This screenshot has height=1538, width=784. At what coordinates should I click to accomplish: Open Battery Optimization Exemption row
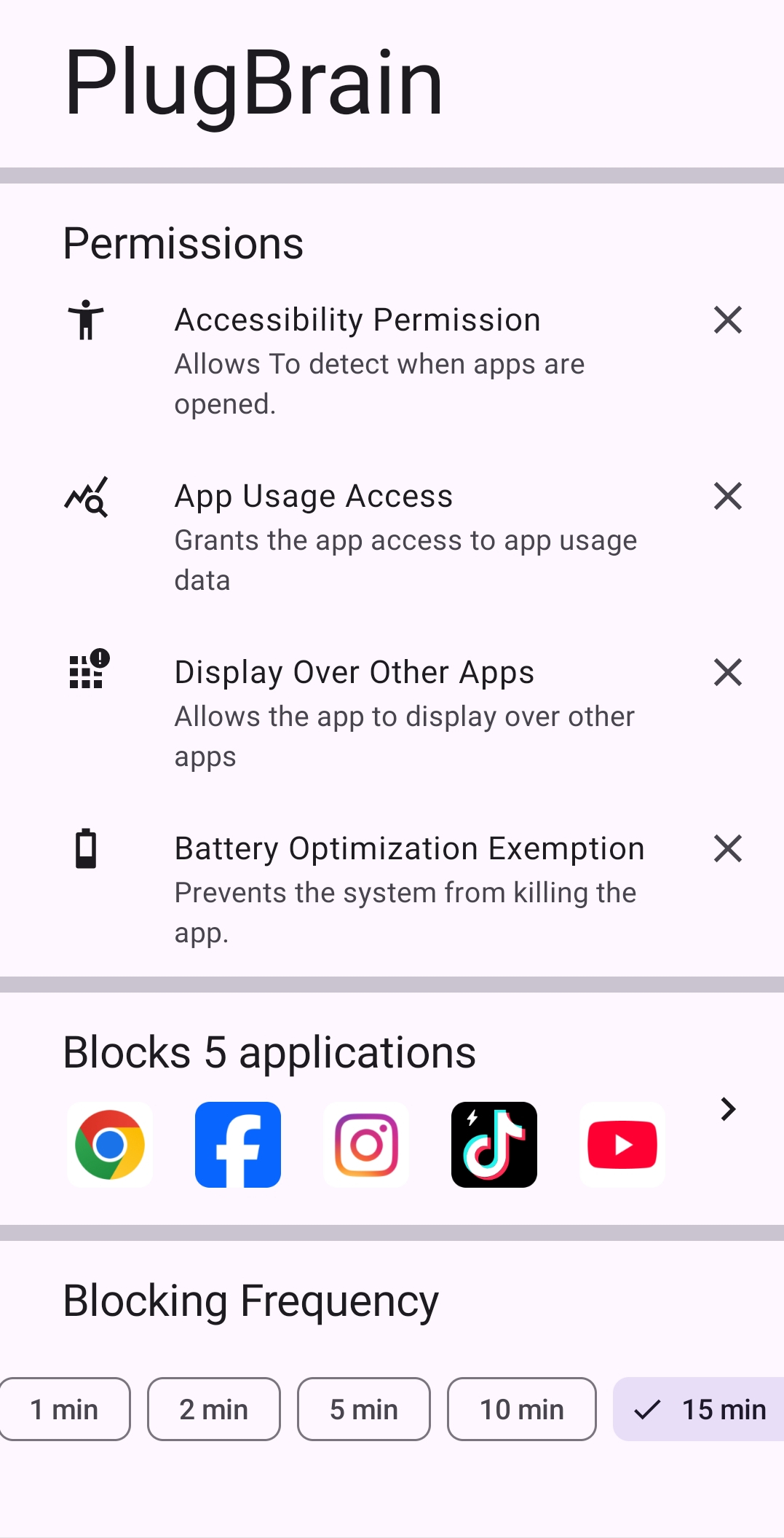[393, 888]
